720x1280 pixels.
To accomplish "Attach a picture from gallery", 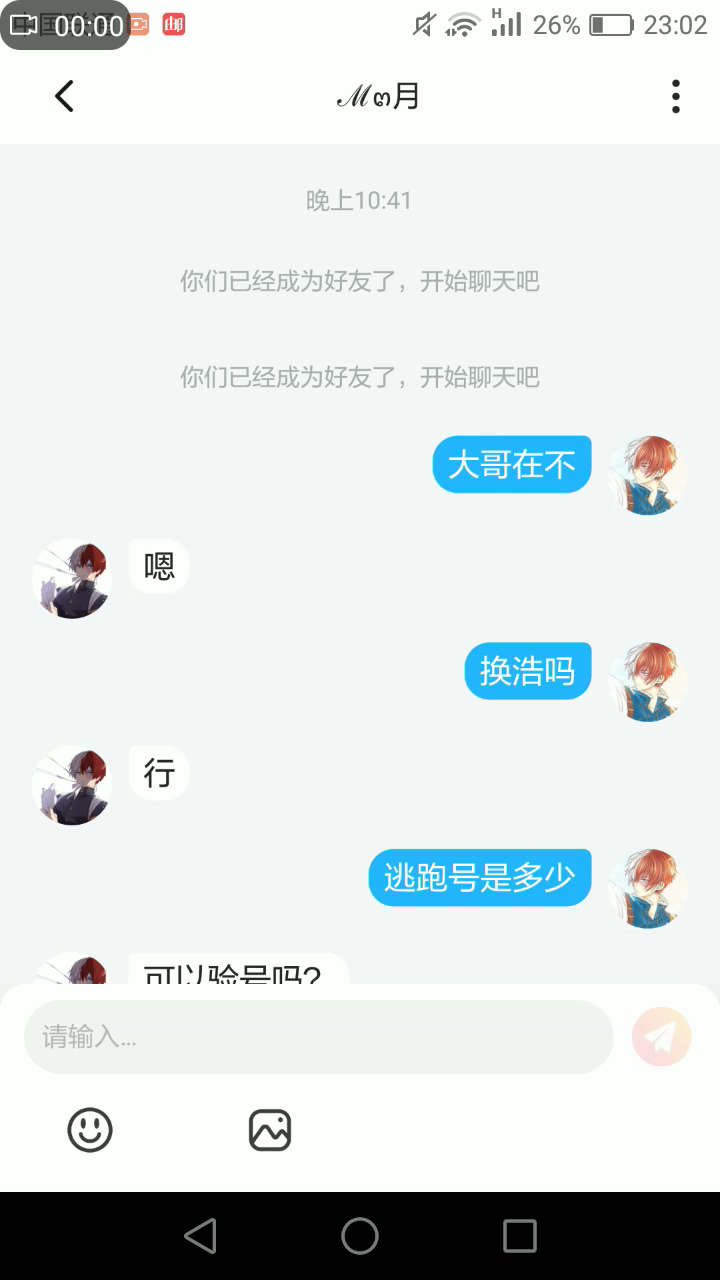I will 269,1131.
